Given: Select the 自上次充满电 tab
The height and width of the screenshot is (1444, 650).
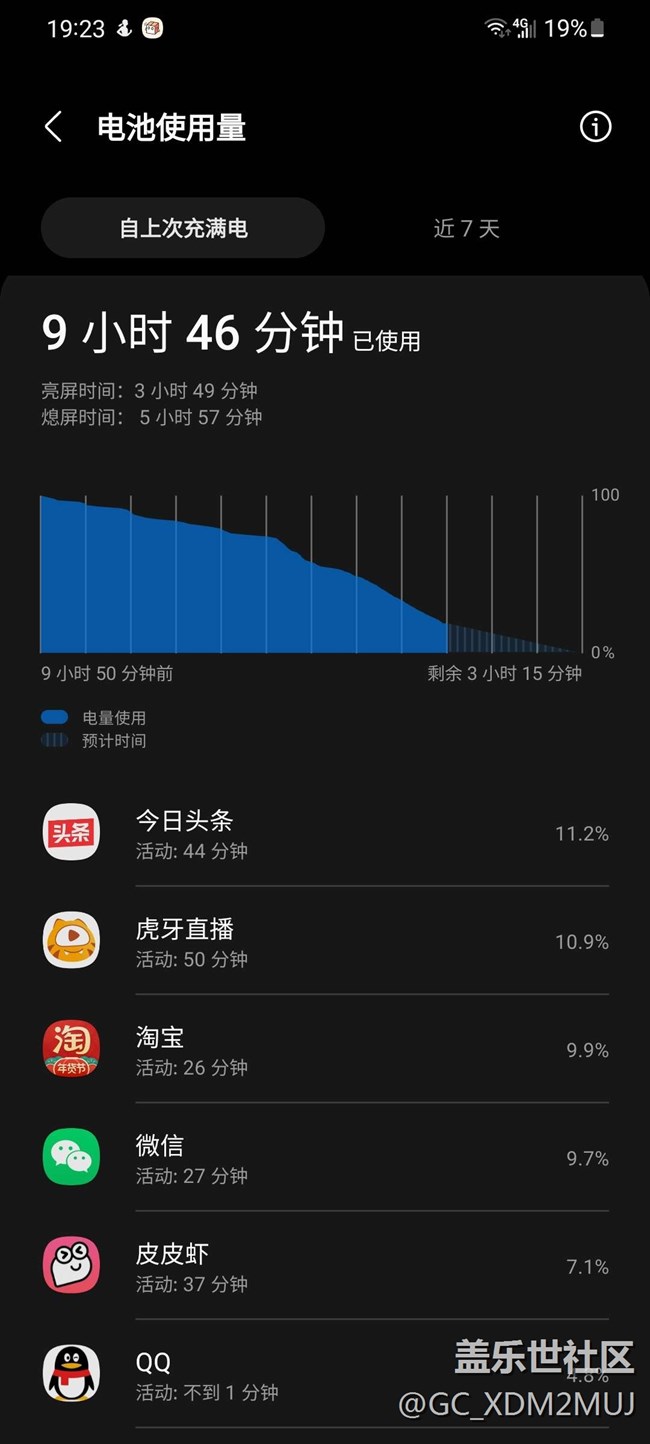Looking at the screenshot, I should coord(183,228).
